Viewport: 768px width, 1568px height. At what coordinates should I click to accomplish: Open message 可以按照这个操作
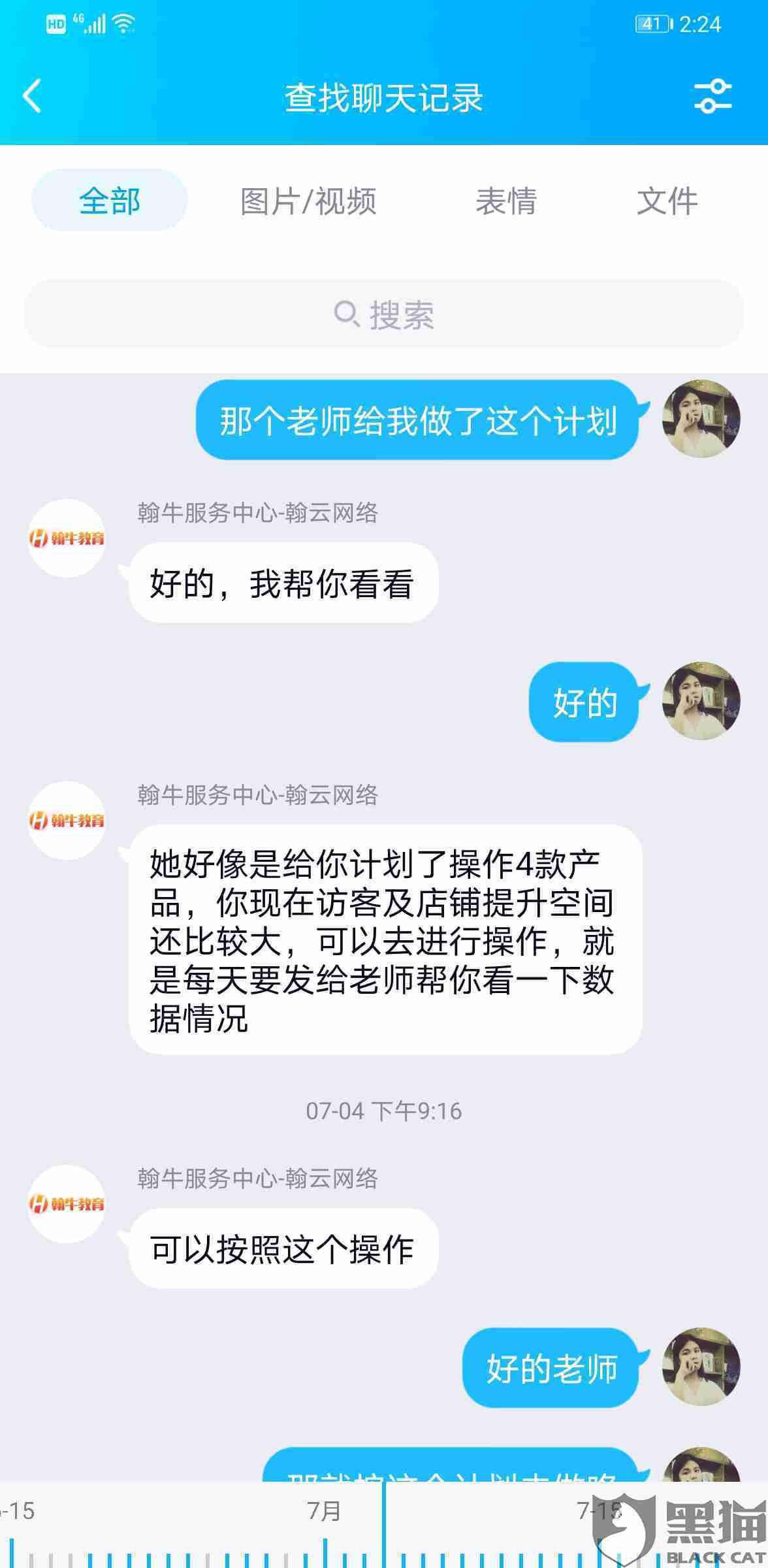[283, 1249]
